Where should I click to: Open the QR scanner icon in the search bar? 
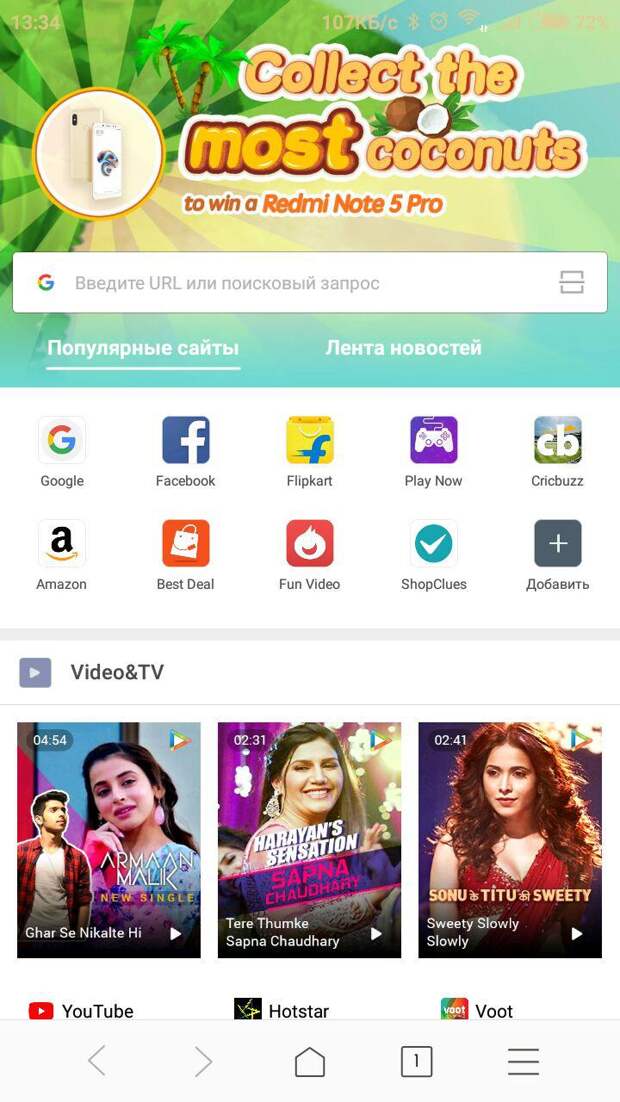(x=571, y=283)
